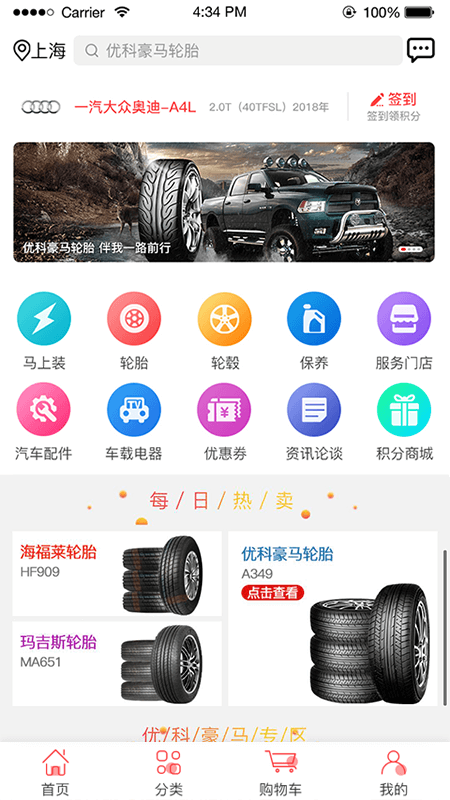Change the city from 上海
This screenshot has height=800, width=450.
tap(39, 51)
